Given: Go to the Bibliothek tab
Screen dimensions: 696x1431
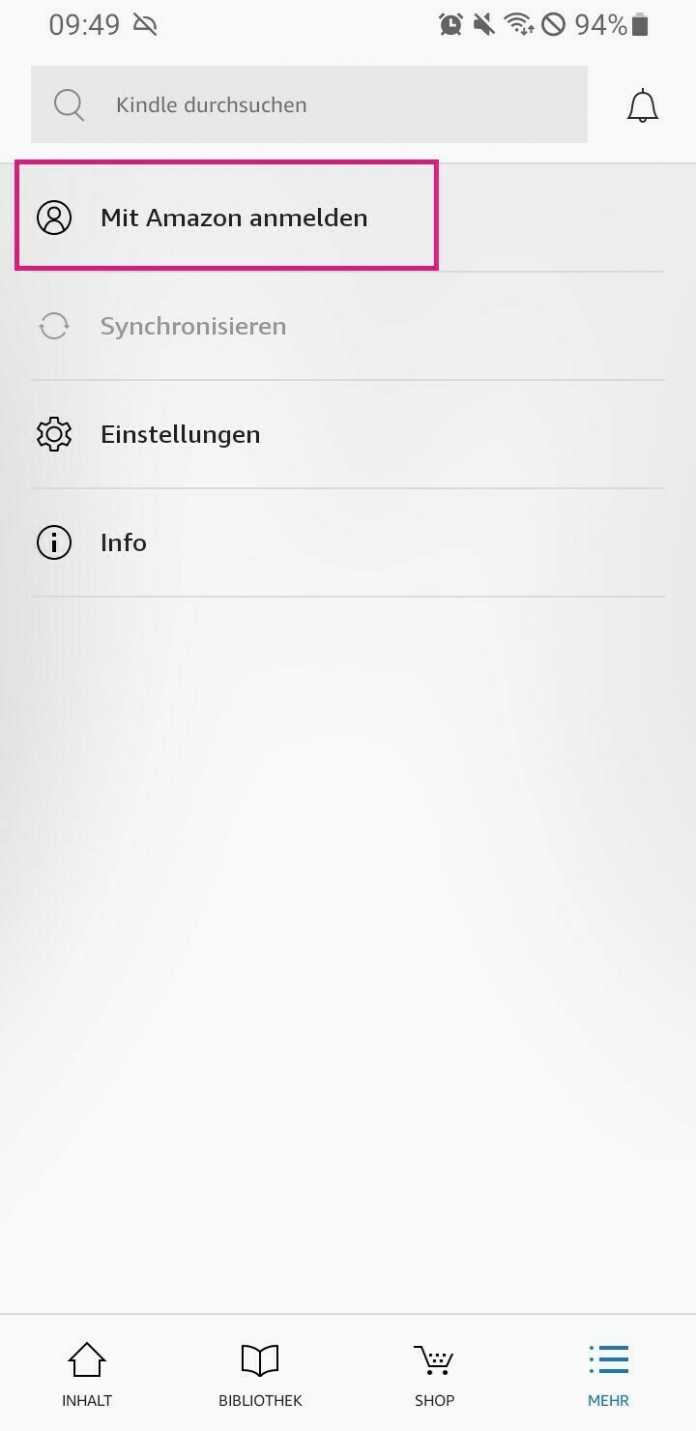Looking at the screenshot, I should pos(260,1374).
